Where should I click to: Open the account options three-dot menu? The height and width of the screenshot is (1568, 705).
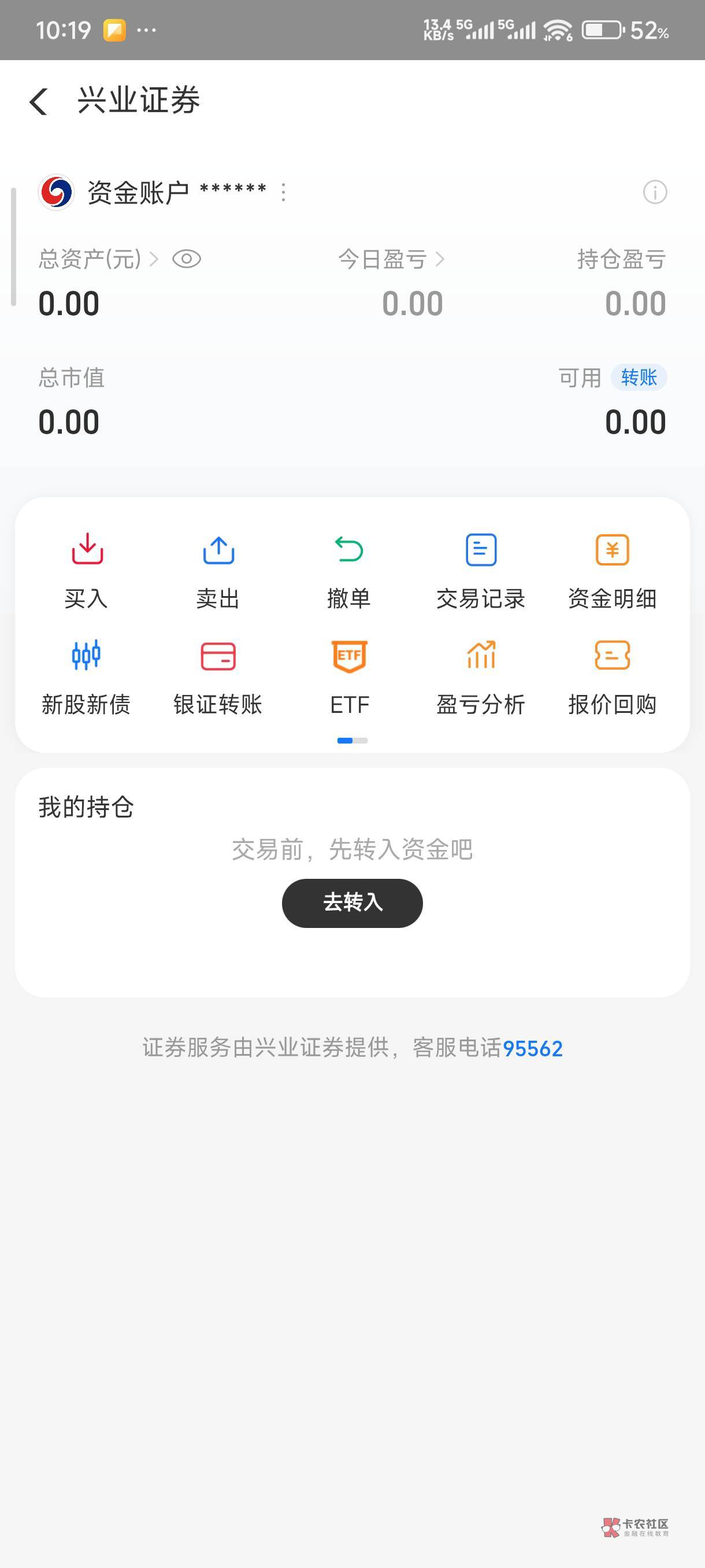(284, 193)
